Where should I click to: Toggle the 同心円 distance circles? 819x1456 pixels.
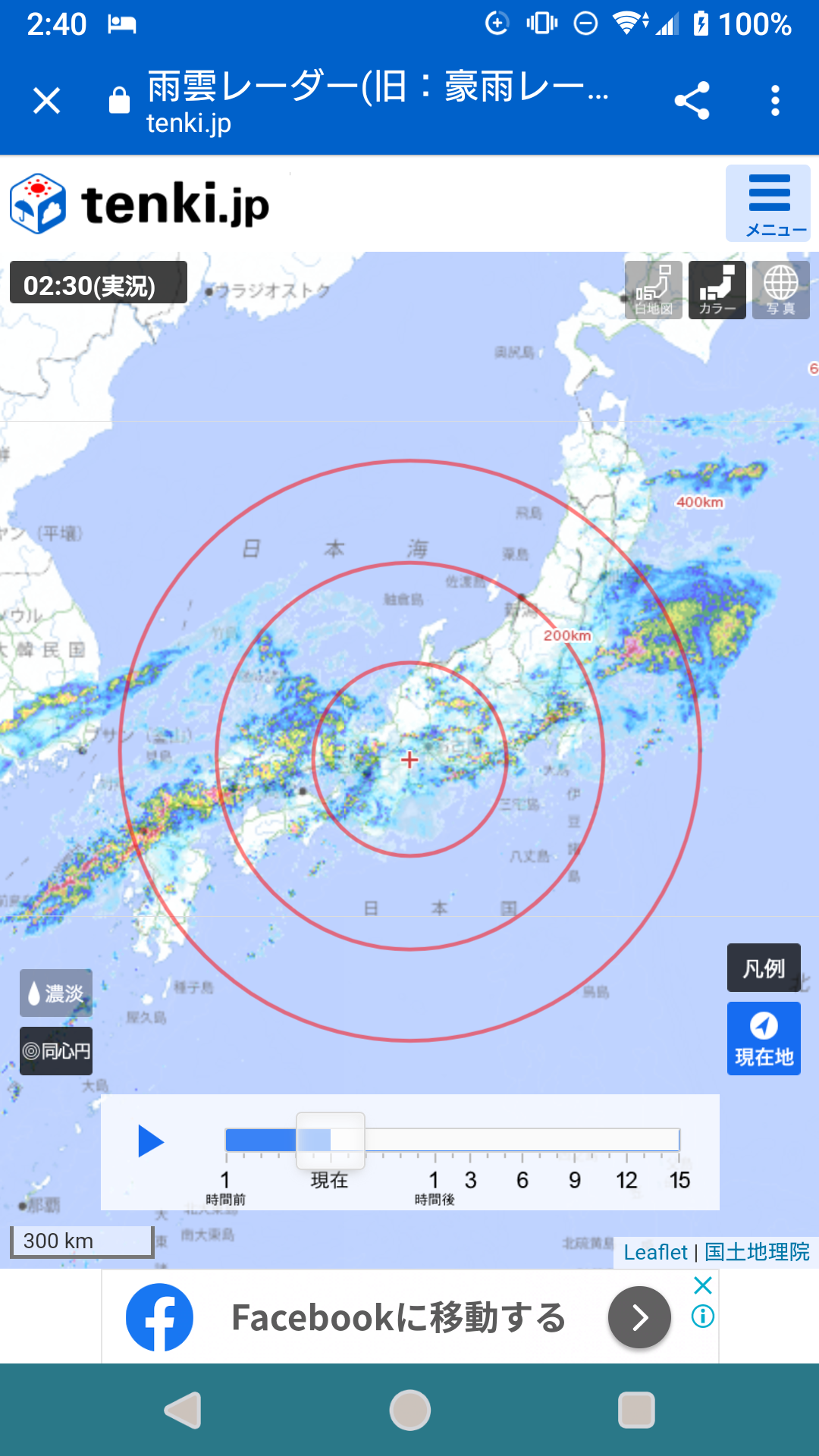point(56,1051)
